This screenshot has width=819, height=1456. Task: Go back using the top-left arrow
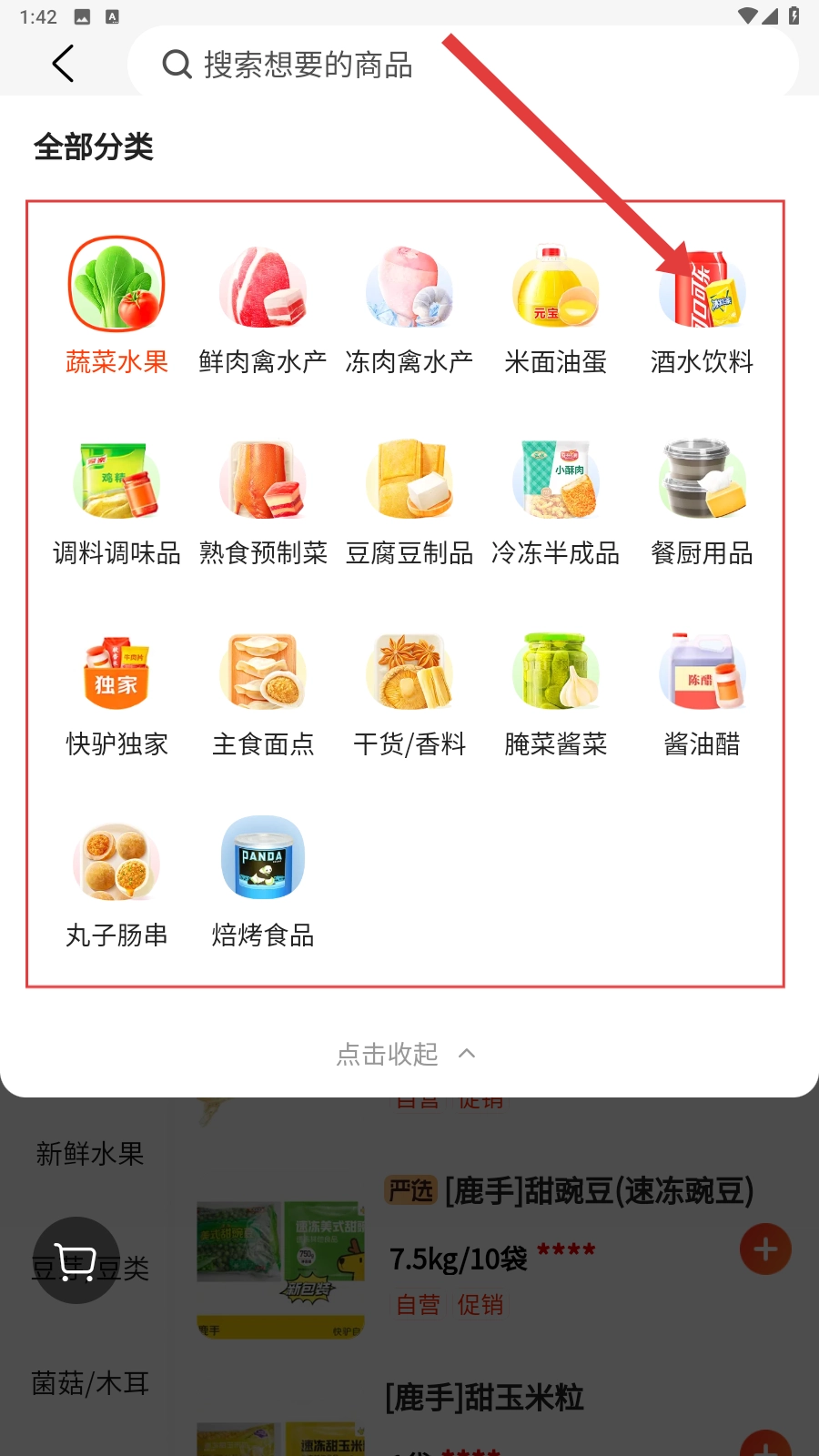63,64
